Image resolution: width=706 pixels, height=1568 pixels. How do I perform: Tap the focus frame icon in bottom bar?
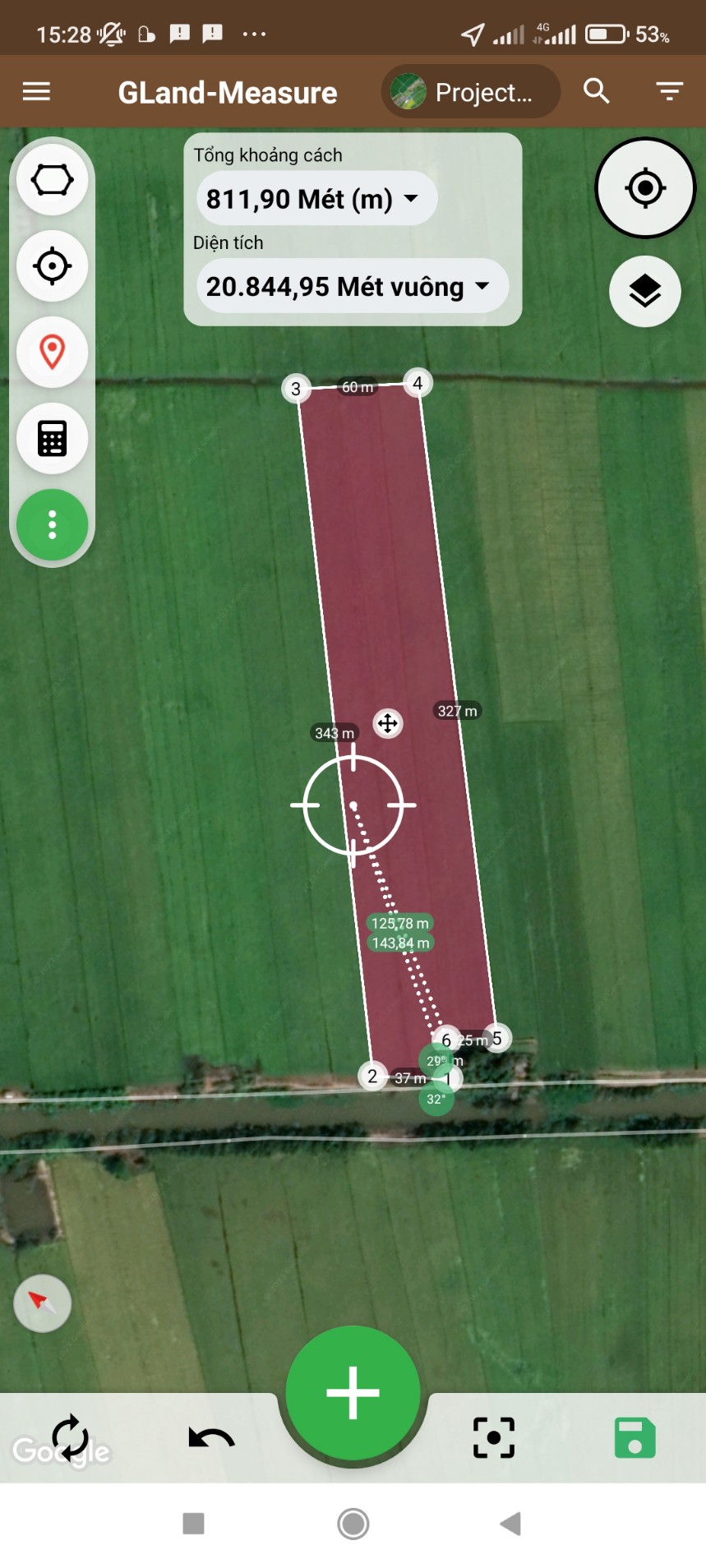494,1437
